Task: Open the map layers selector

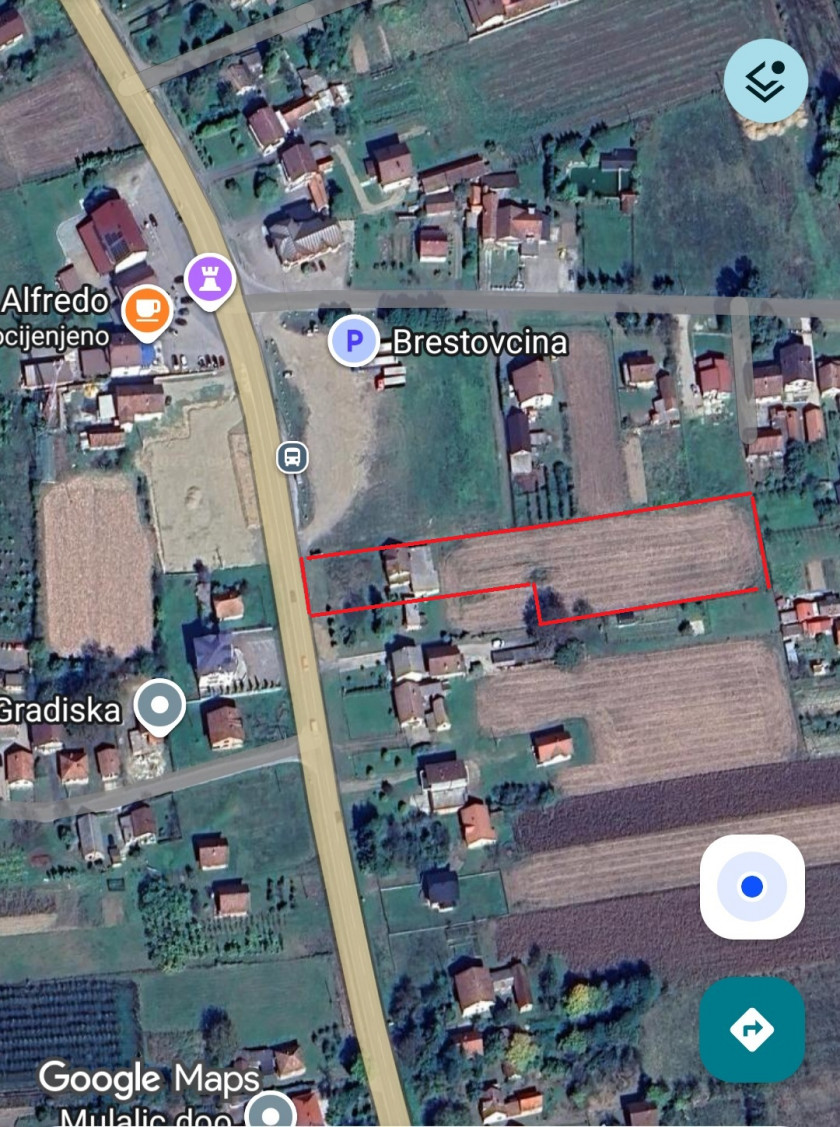Action: pyautogui.click(x=765, y=81)
